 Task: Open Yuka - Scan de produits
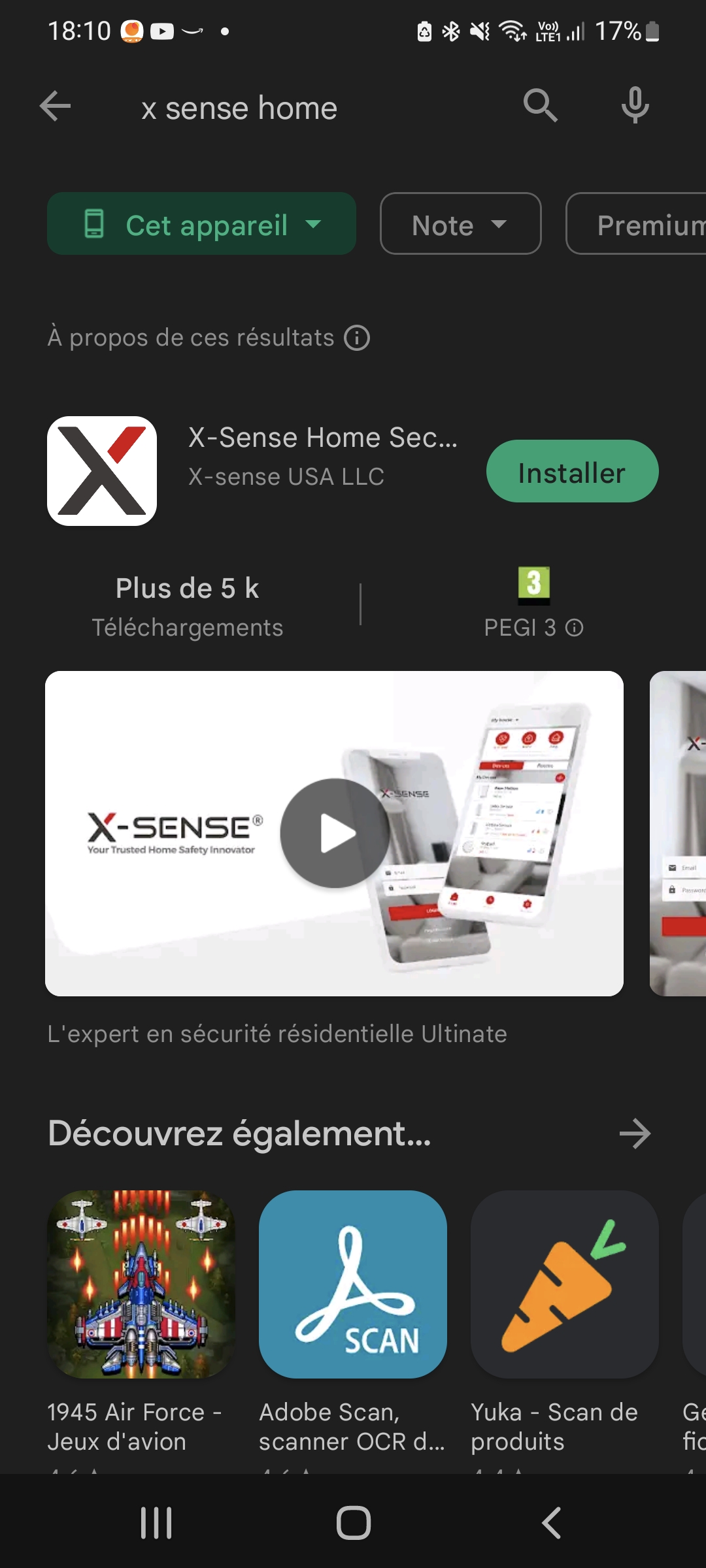(x=564, y=1285)
